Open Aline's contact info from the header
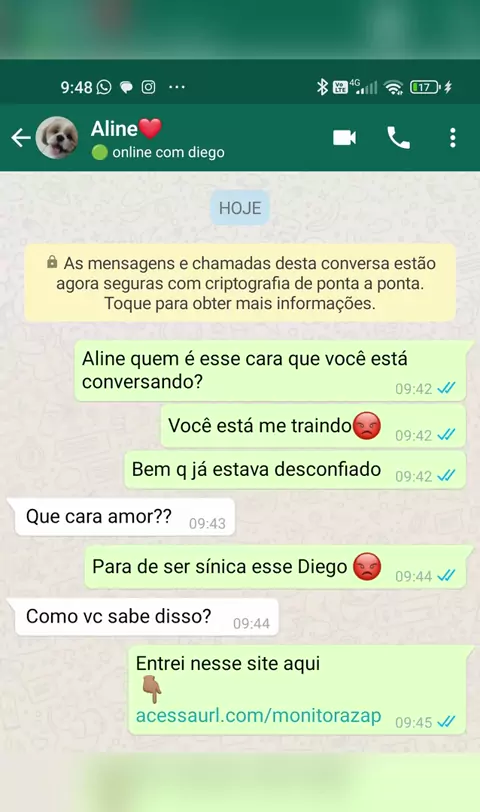Viewport: 480px width, 812px height. (x=157, y=139)
